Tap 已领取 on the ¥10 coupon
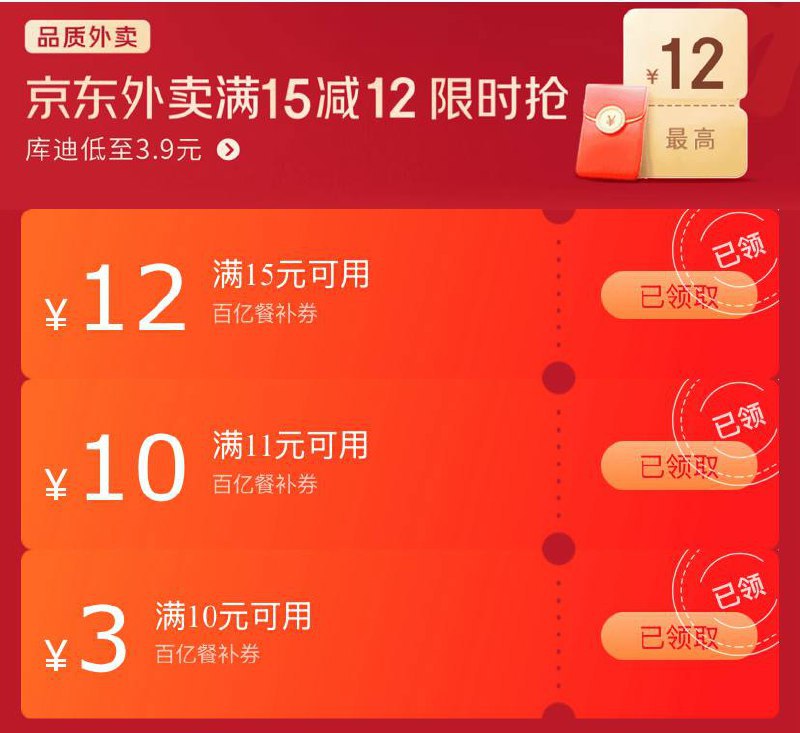Viewport: 800px width, 733px height. point(678,465)
